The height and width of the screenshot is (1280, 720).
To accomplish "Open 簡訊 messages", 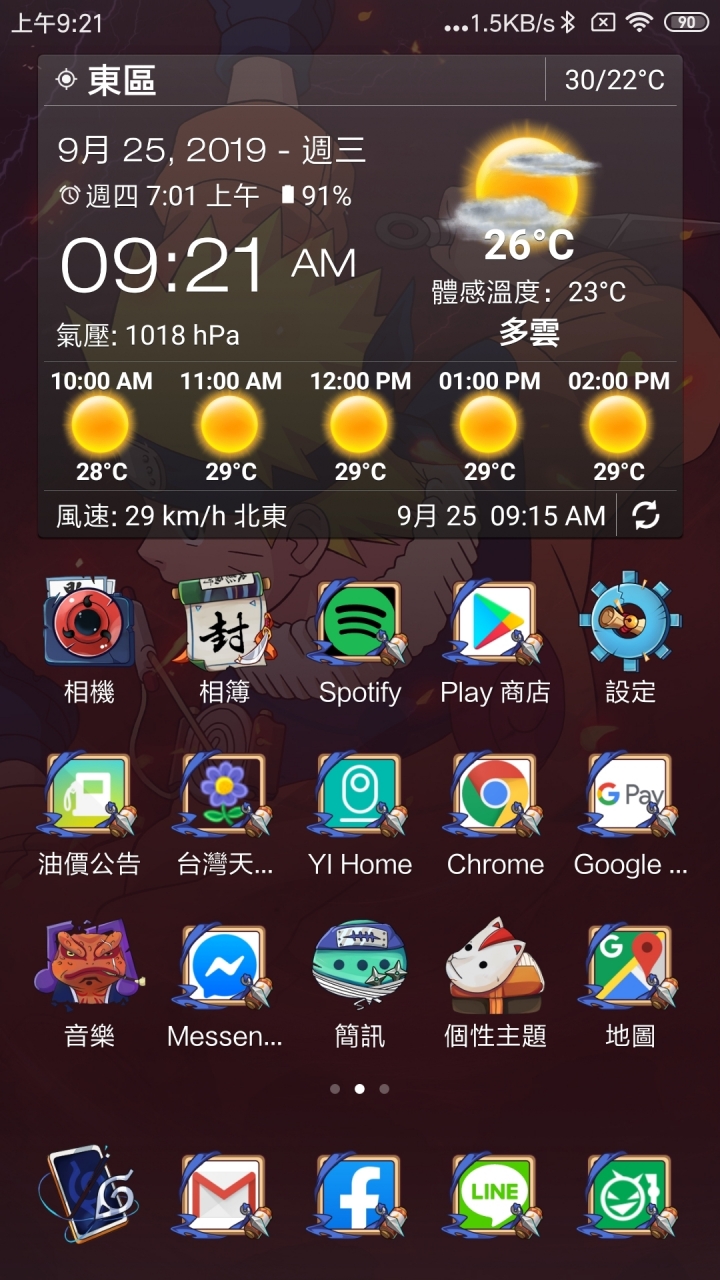I will pos(359,968).
